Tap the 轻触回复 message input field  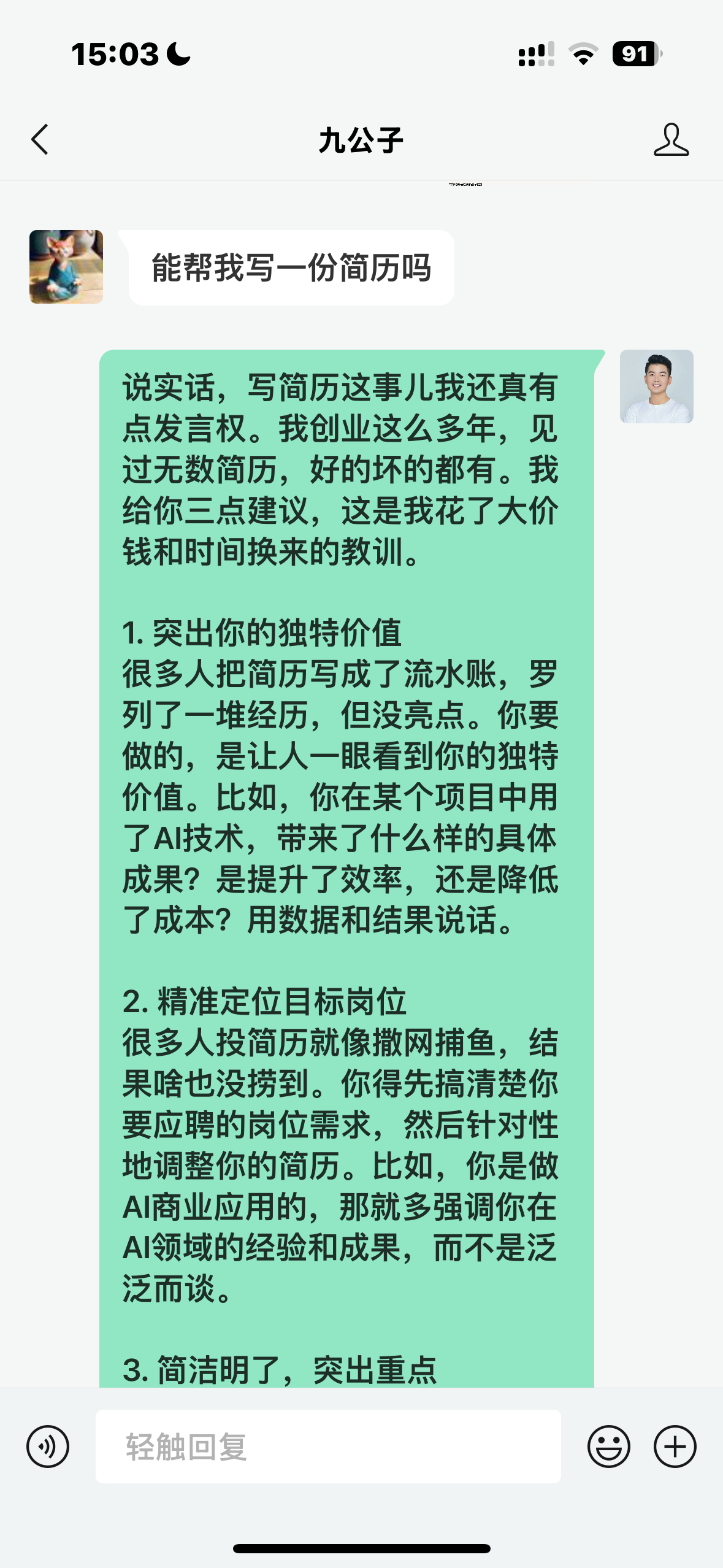(328, 1446)
